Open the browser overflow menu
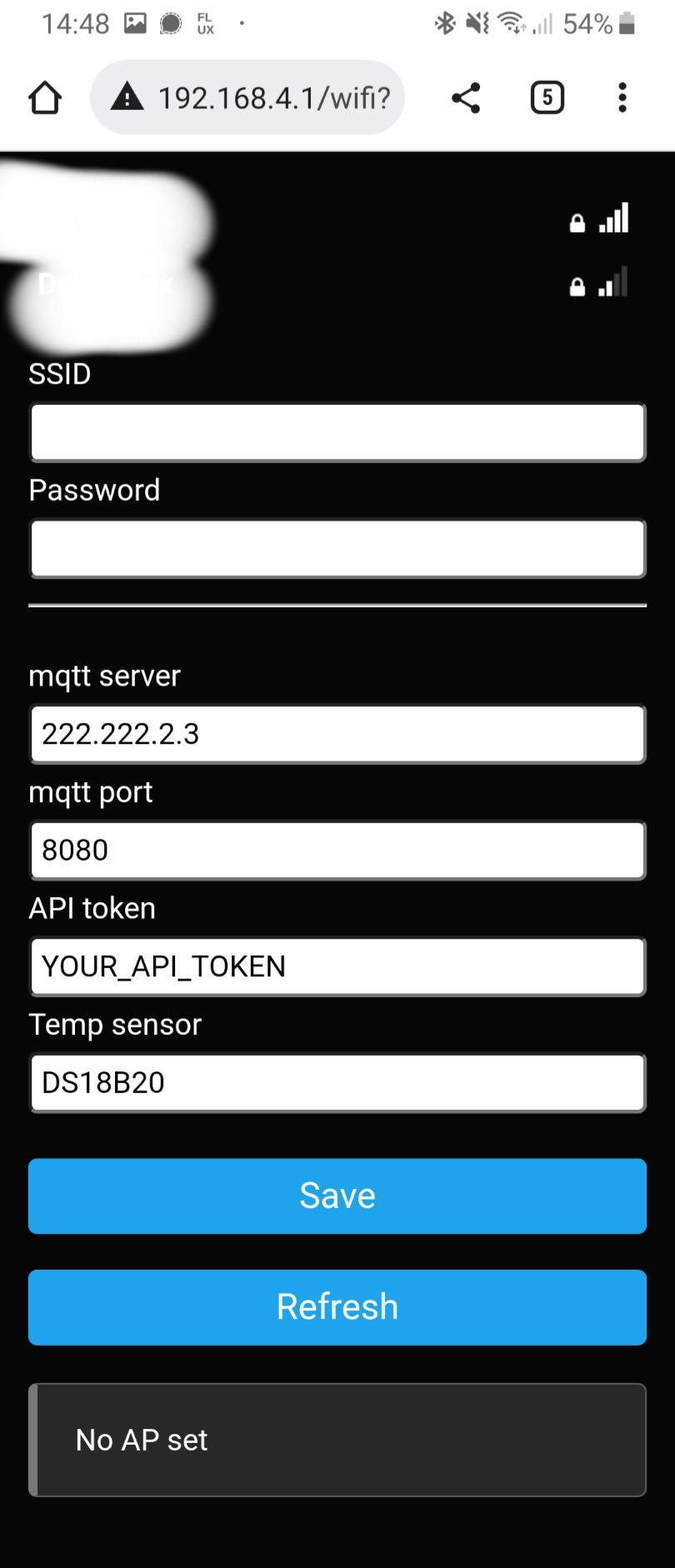This screenshot has height=1568, width=675. click(x=622, y=97)
